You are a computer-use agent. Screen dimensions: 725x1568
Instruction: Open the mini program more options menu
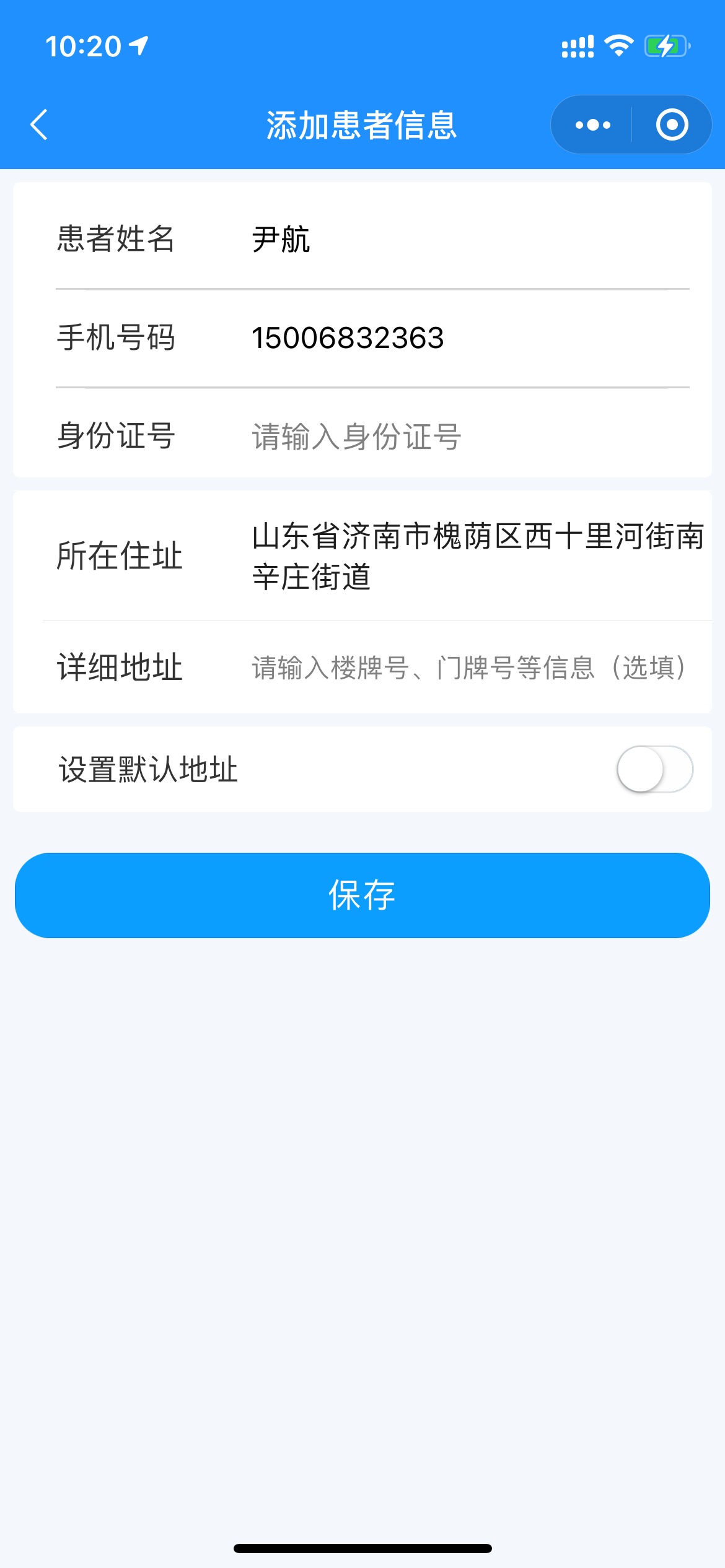coord(592,125)
